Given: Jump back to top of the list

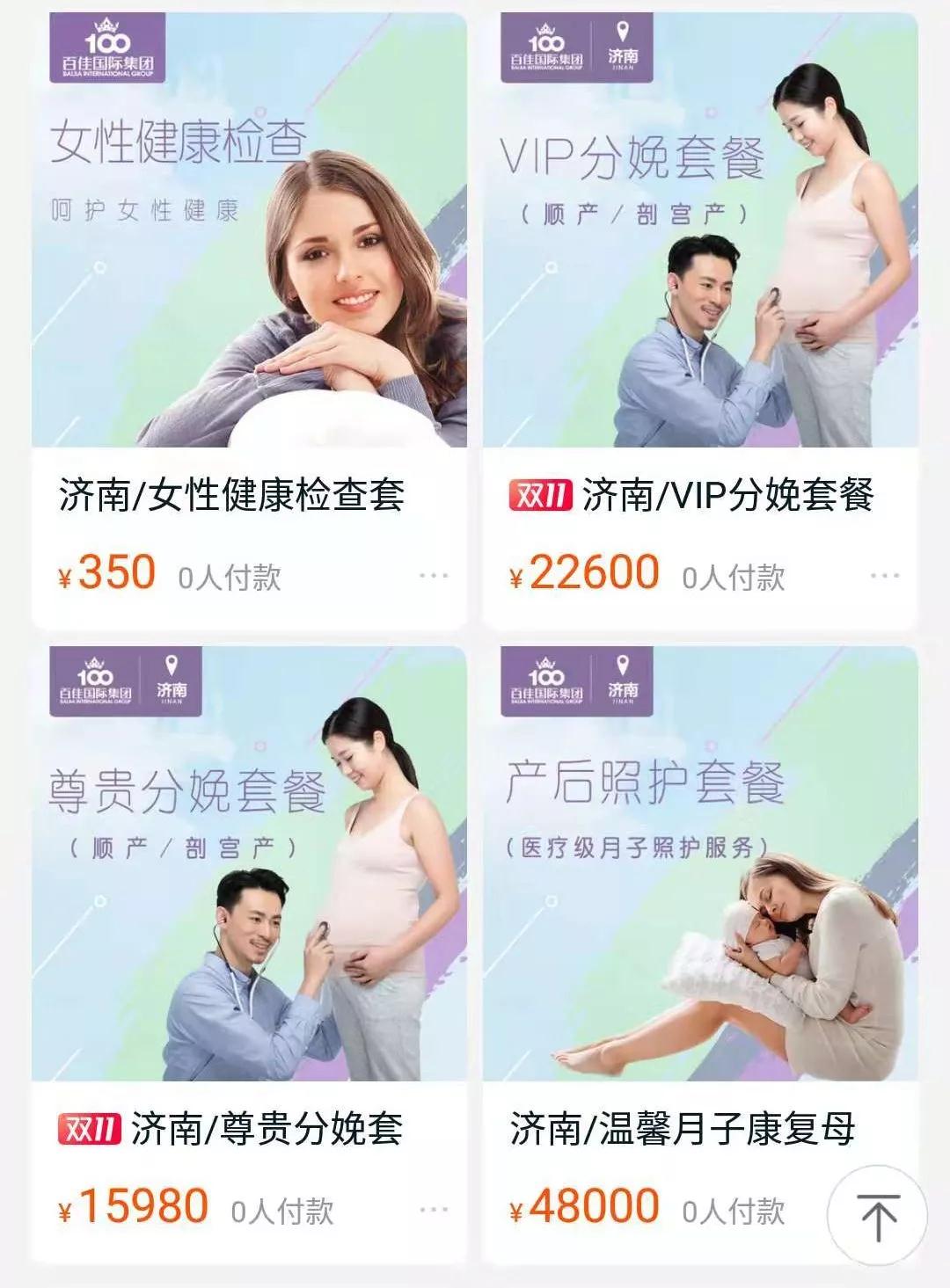Looking at the screenshot, I should click(877, 1216).
